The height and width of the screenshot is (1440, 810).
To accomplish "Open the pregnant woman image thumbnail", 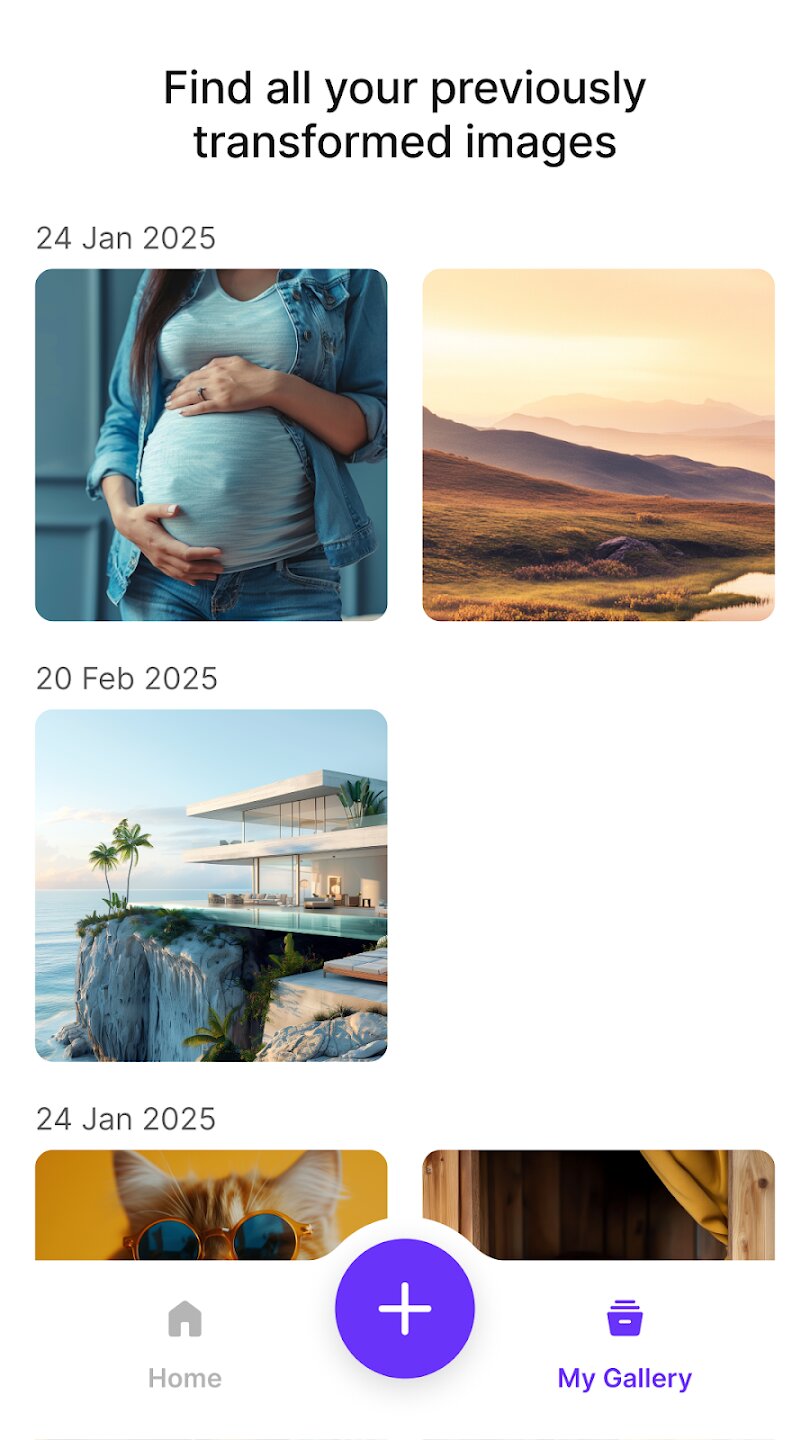I will click(x=211, y=445).
